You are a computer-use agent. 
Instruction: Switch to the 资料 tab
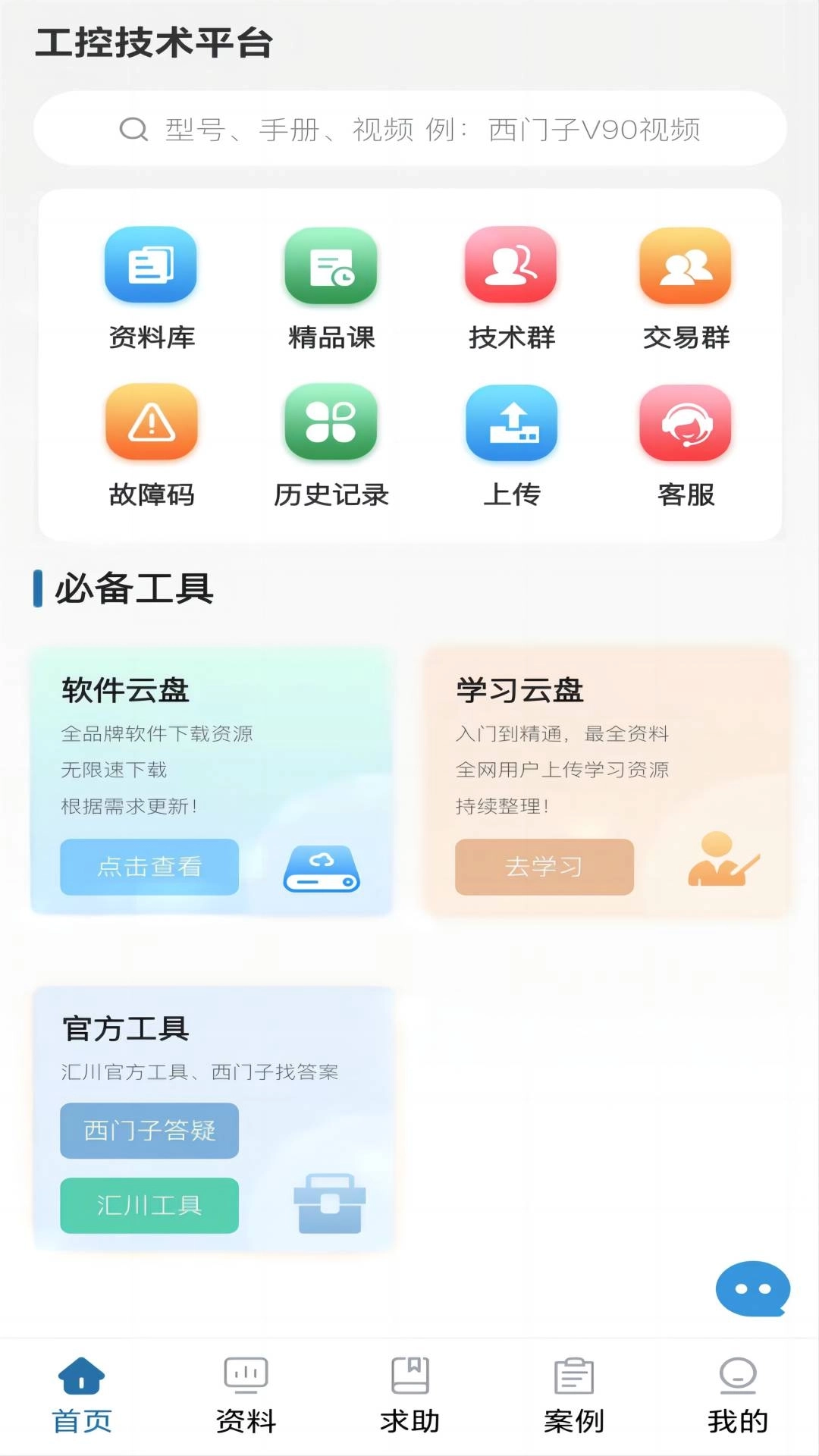click(x=246, y=1395)
